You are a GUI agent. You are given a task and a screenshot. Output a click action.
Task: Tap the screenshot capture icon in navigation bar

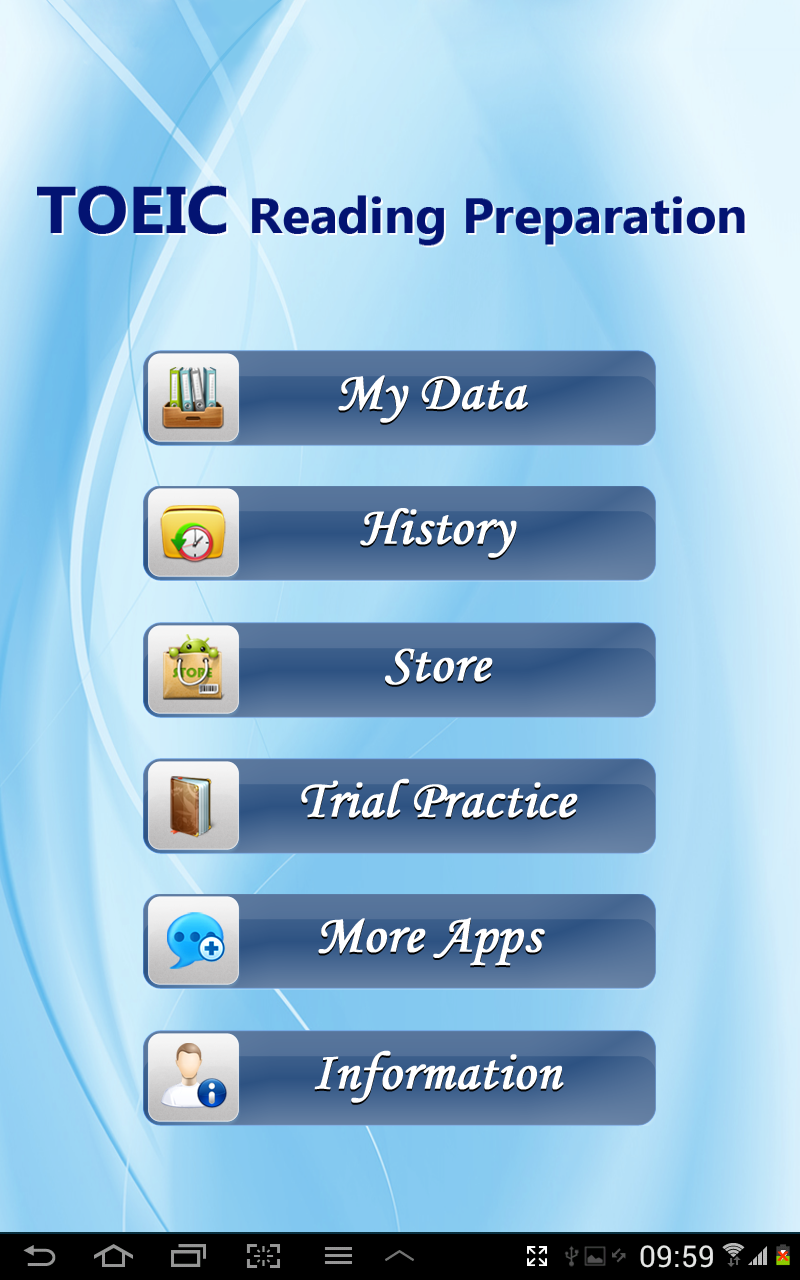pyautogui.click(x=263, y=1255)
